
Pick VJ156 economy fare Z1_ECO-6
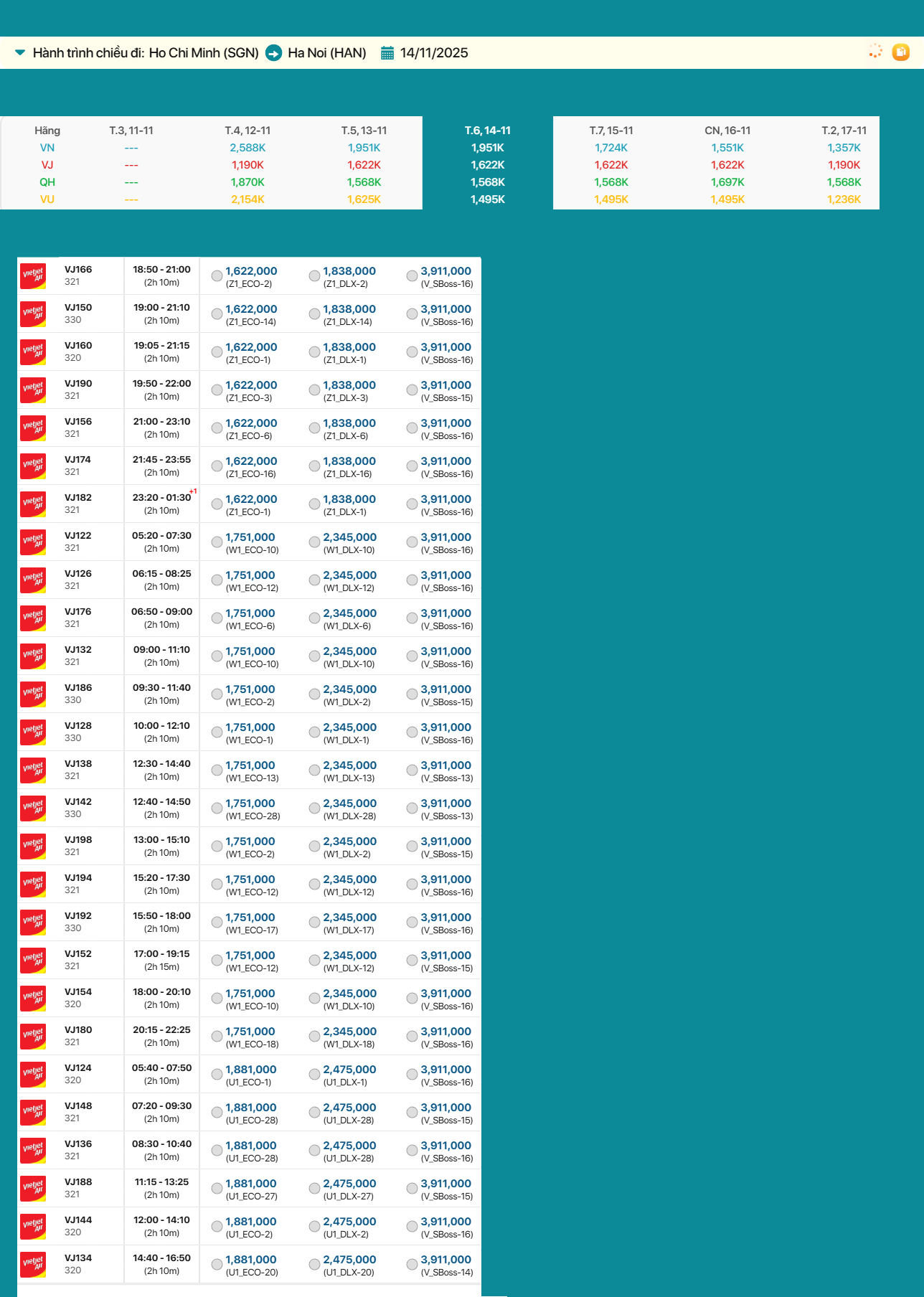(x=217, y=428)
